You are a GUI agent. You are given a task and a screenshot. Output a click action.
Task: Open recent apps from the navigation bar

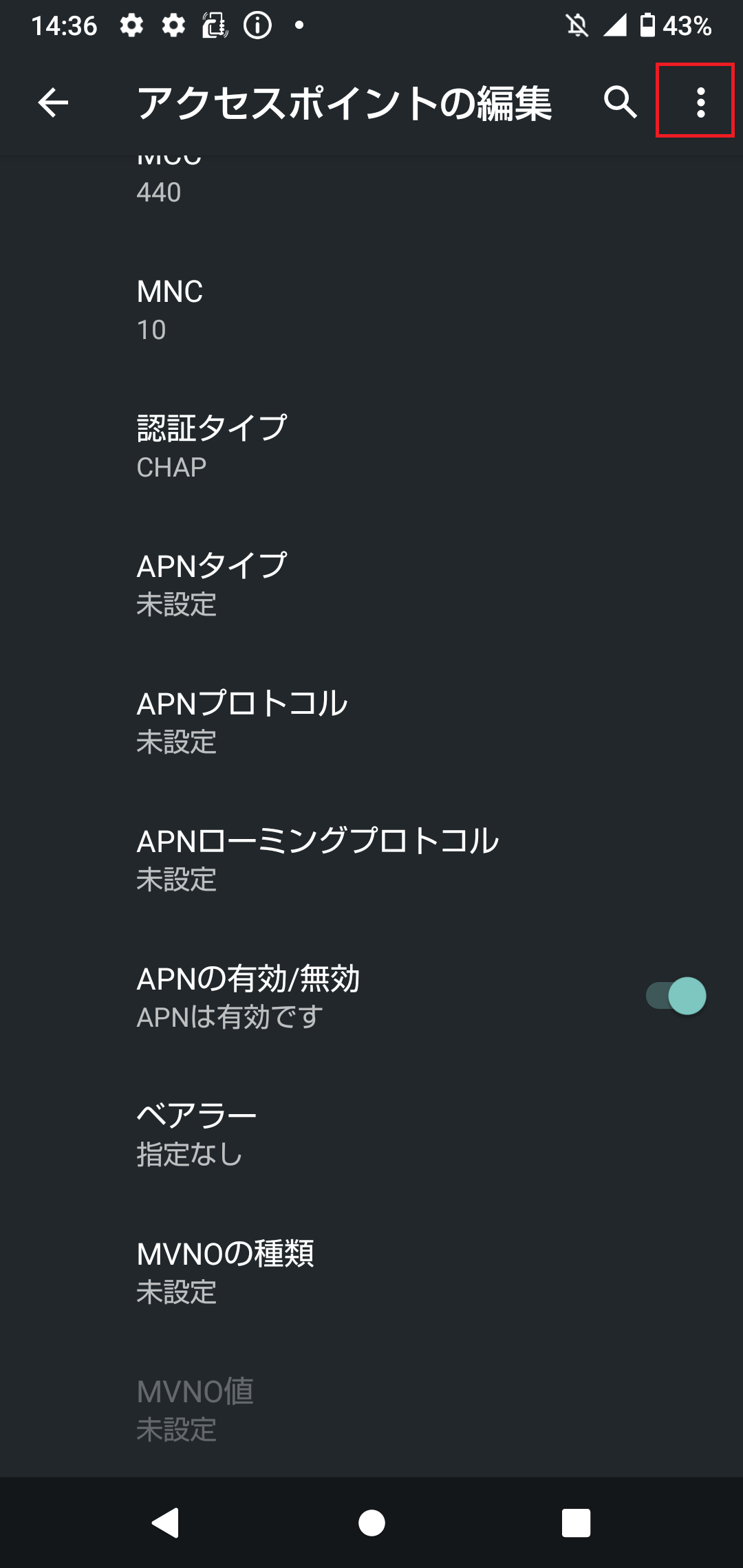click(x=576, y=1523)
